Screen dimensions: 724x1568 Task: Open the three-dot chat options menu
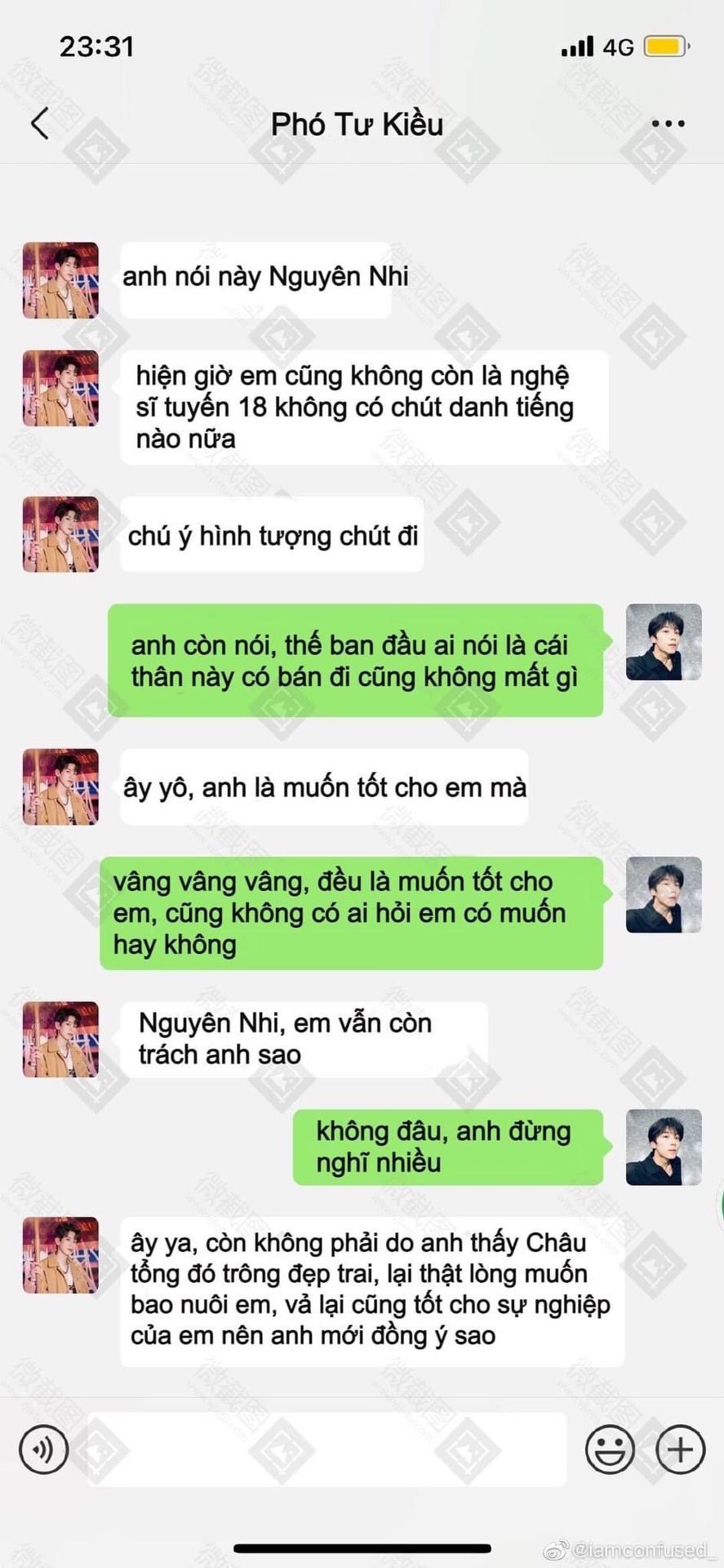(x=668, y=124)
